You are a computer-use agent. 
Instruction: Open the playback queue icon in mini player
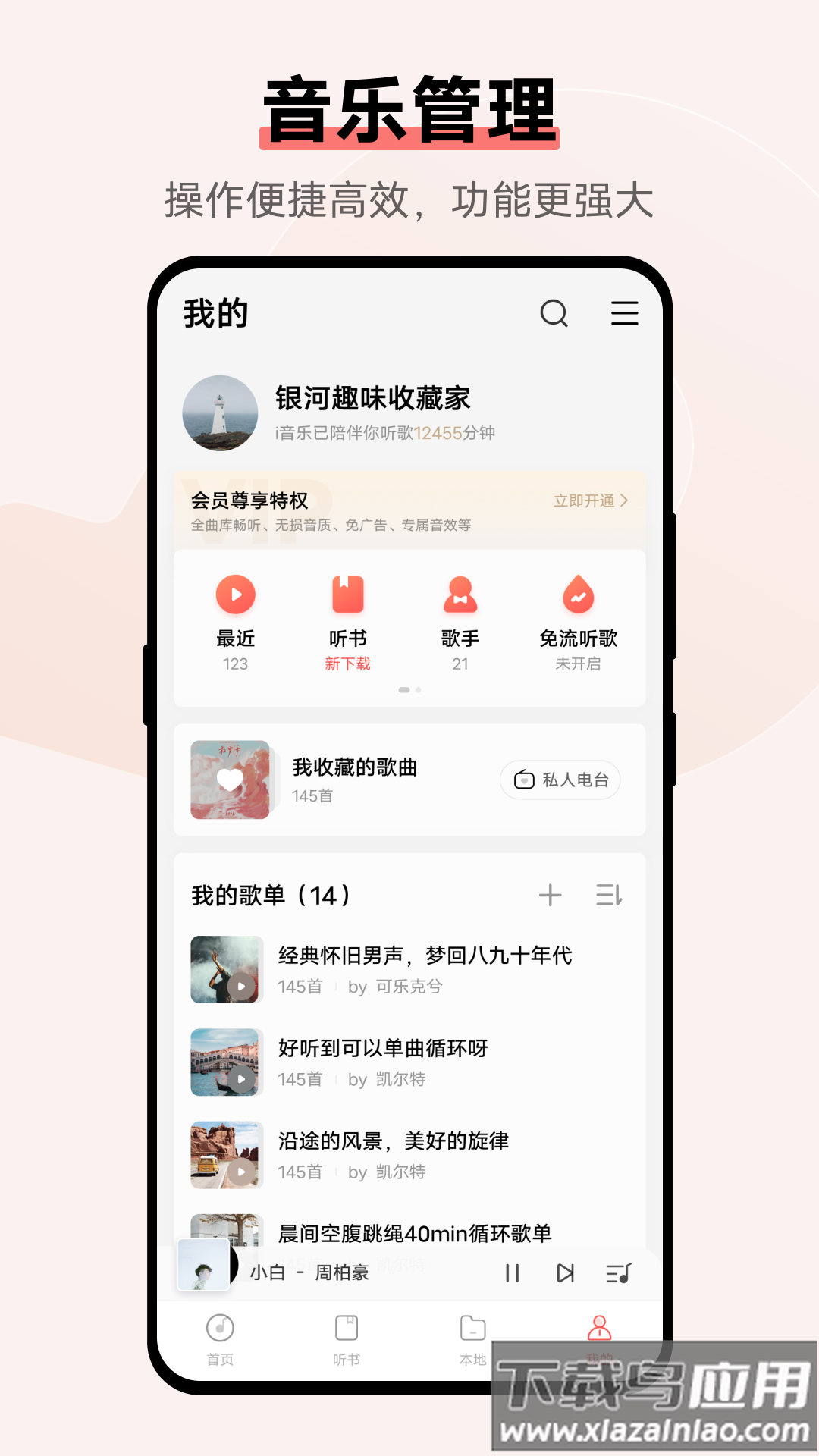(x=619, y=1273)
